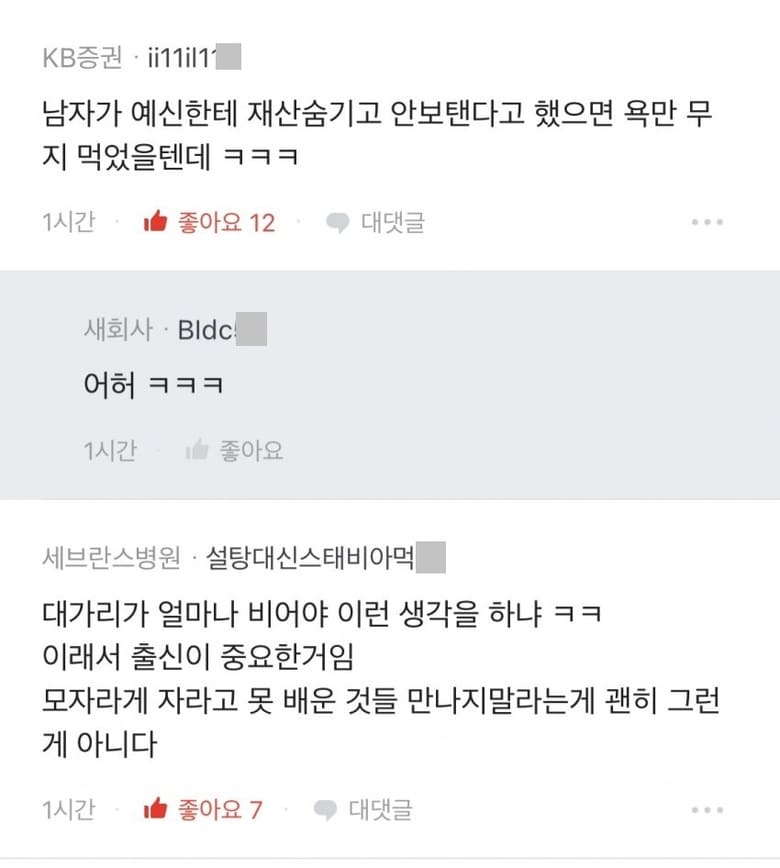Reply to the KB증권 user's comment
The image size is (780, 868).
[376, 222]
